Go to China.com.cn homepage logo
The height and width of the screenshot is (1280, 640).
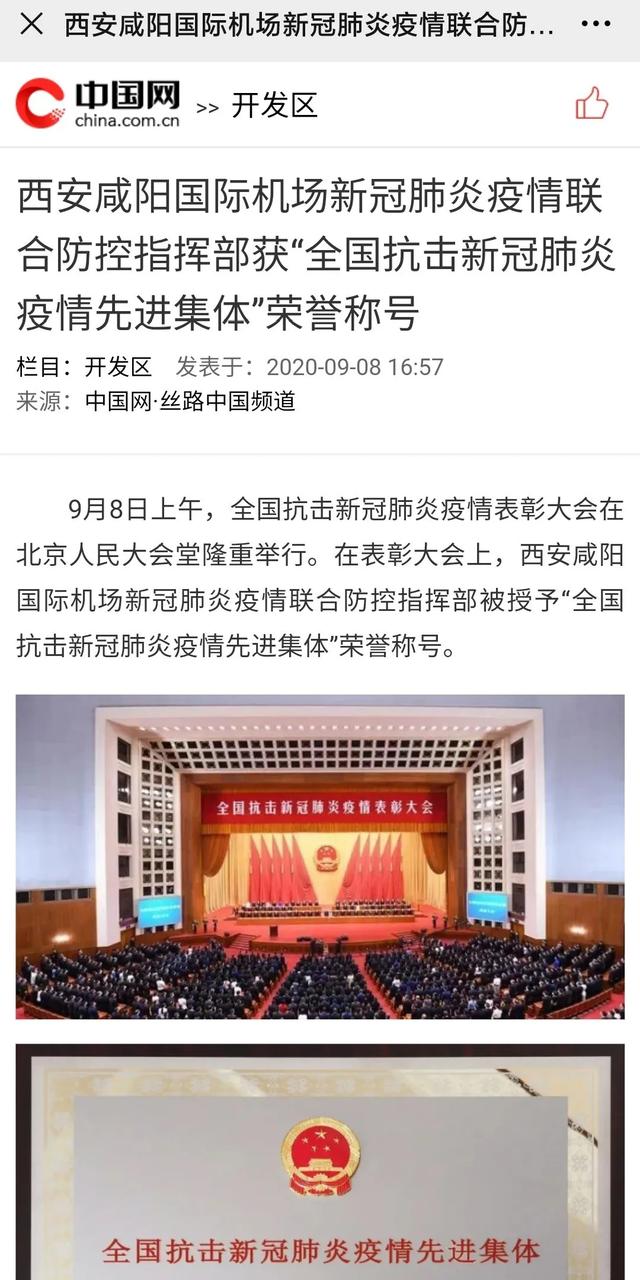(x=98, y=103)
